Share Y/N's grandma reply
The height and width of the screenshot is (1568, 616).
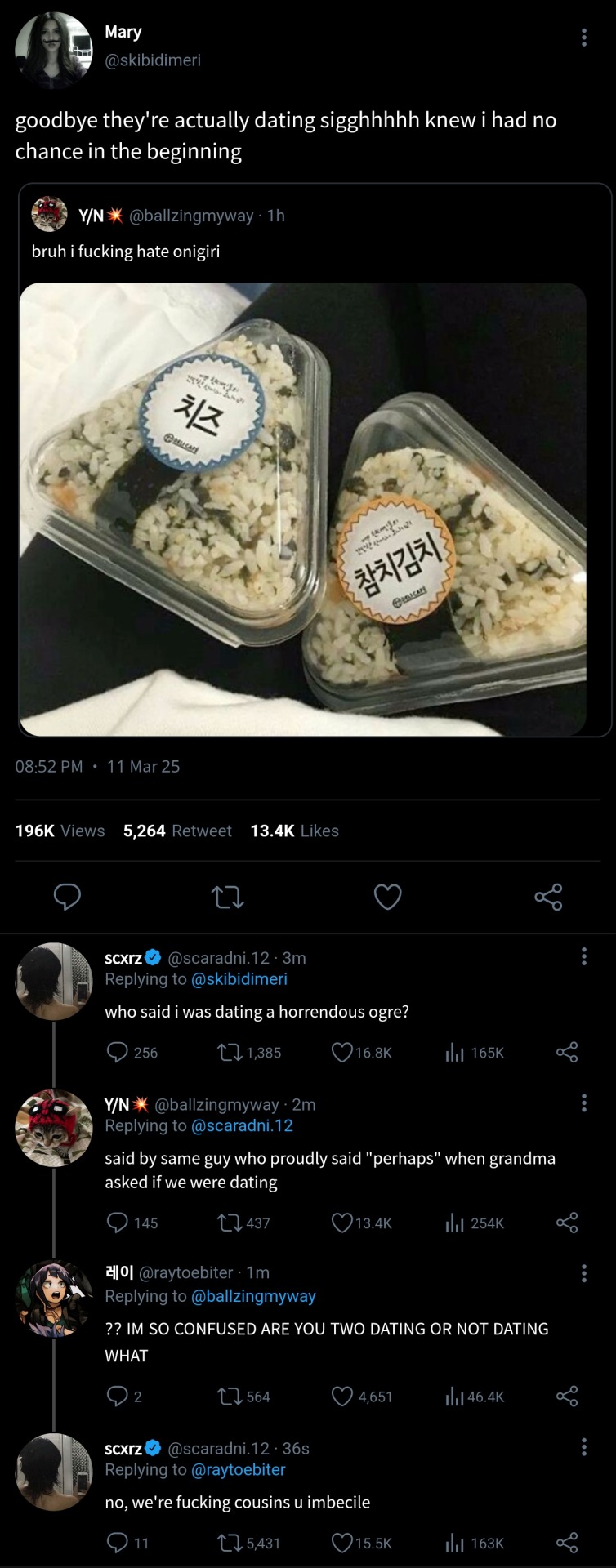click(567, 1223)
